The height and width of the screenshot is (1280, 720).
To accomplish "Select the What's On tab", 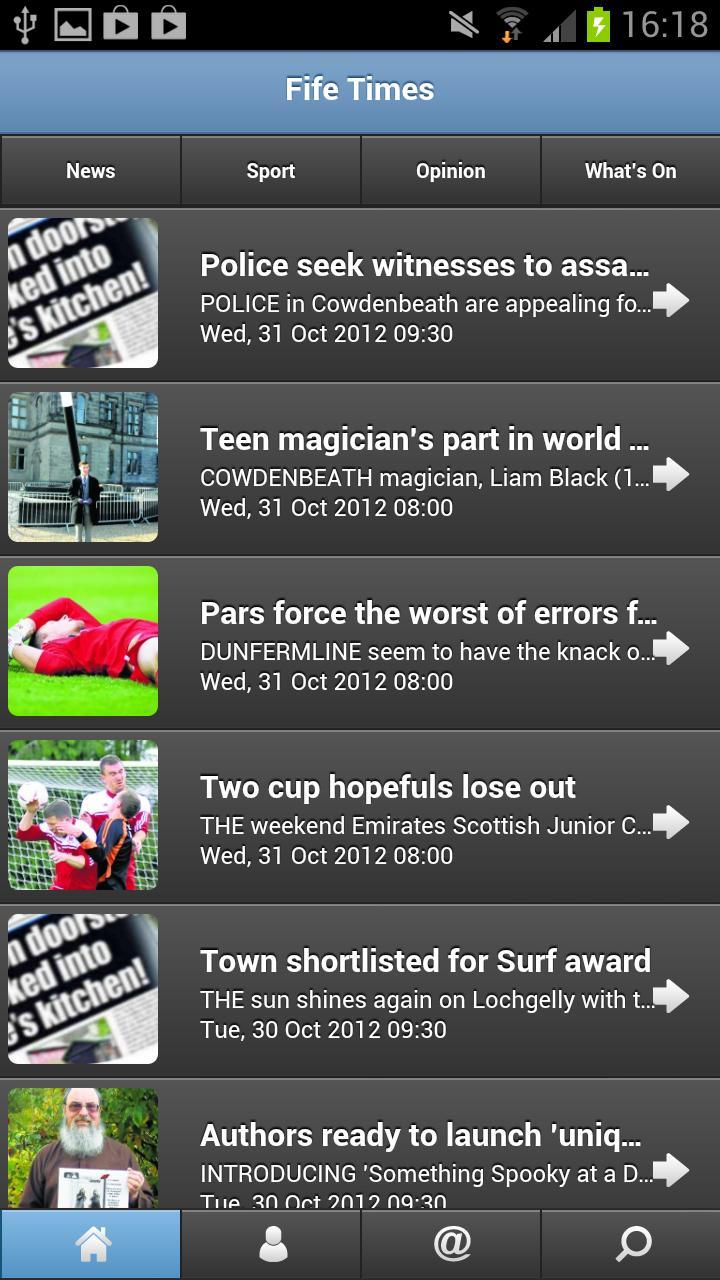I will [630, 170].
